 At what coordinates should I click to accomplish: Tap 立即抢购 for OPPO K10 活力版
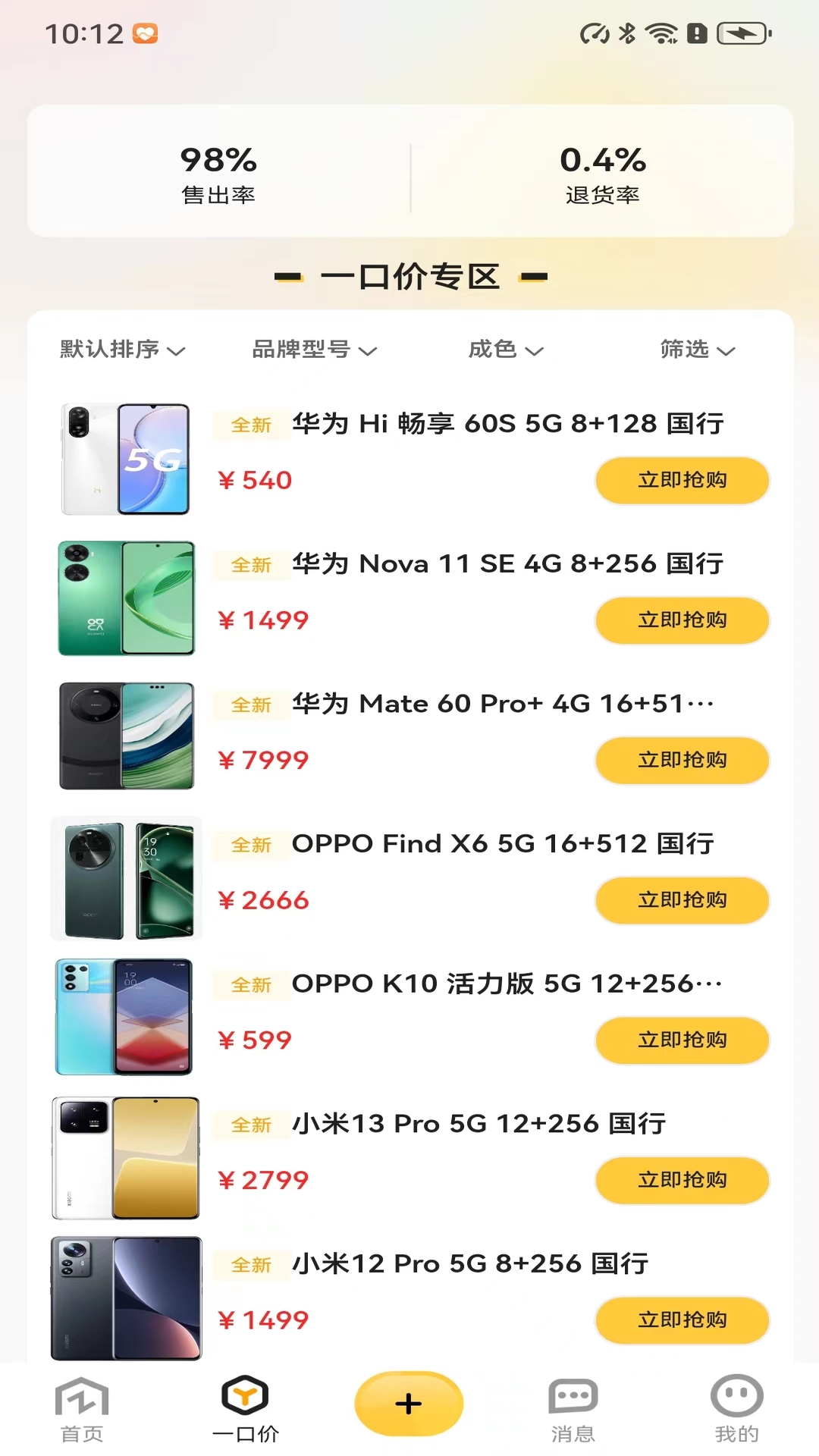pyautogui.click(x=681, y=1040)
